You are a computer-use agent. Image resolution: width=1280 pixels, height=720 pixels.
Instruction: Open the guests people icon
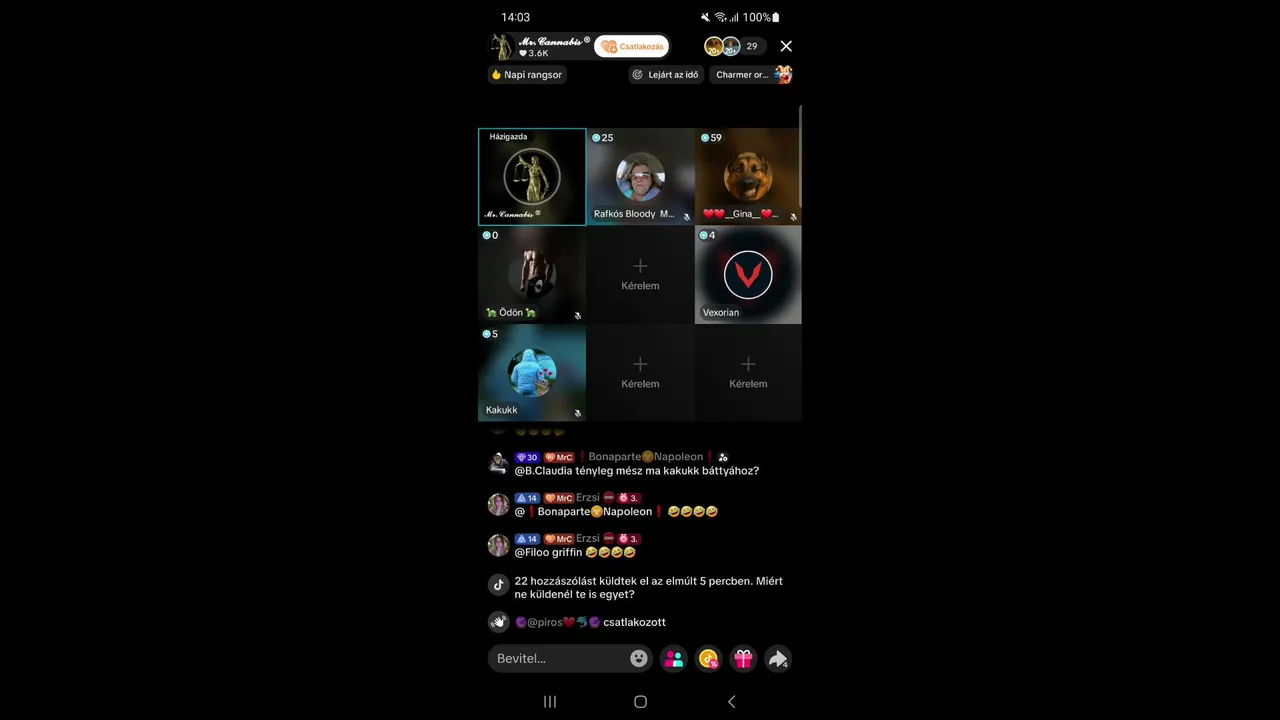click(x=674, y=658)
